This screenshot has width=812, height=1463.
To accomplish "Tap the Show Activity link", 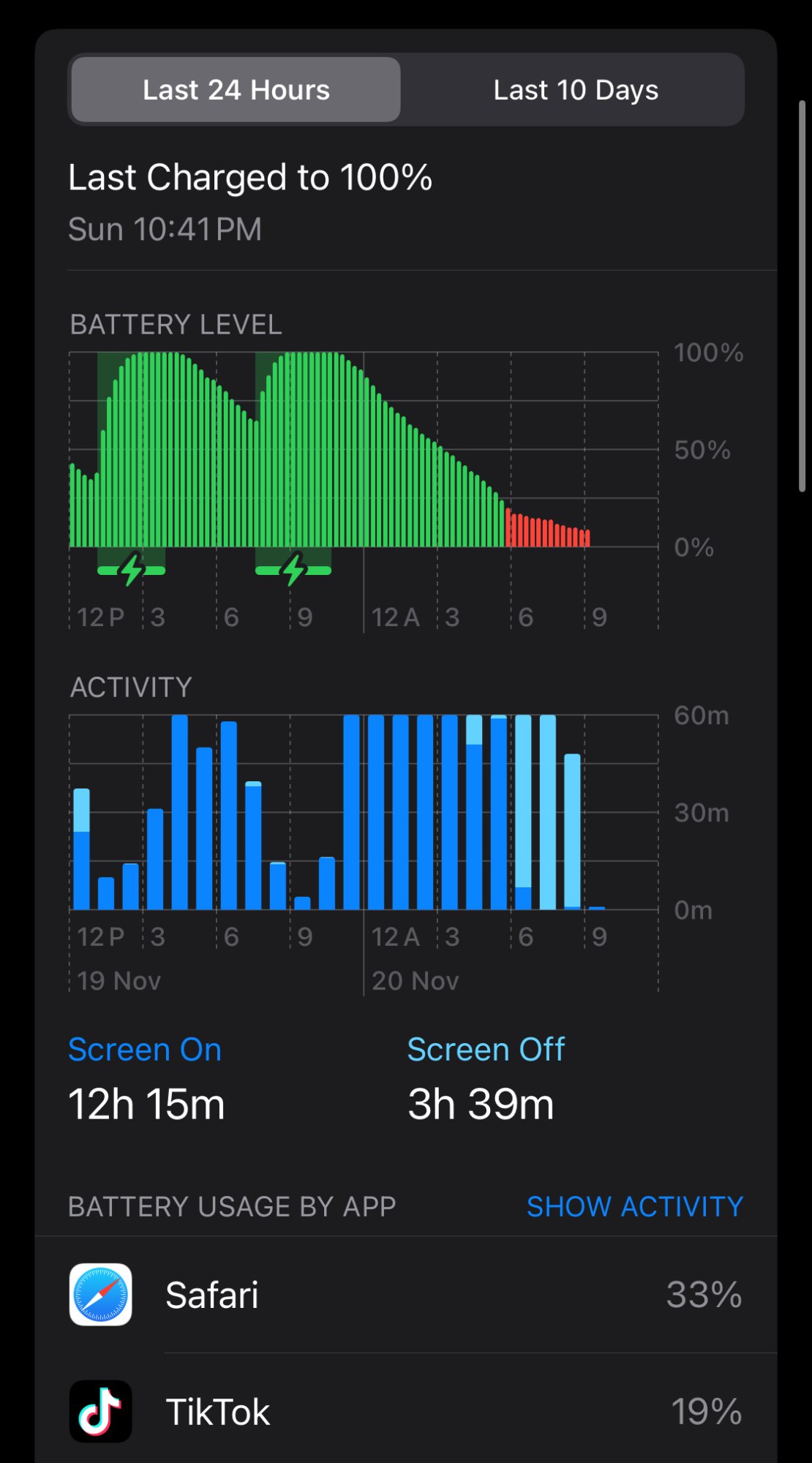I will coord(634,1207).
